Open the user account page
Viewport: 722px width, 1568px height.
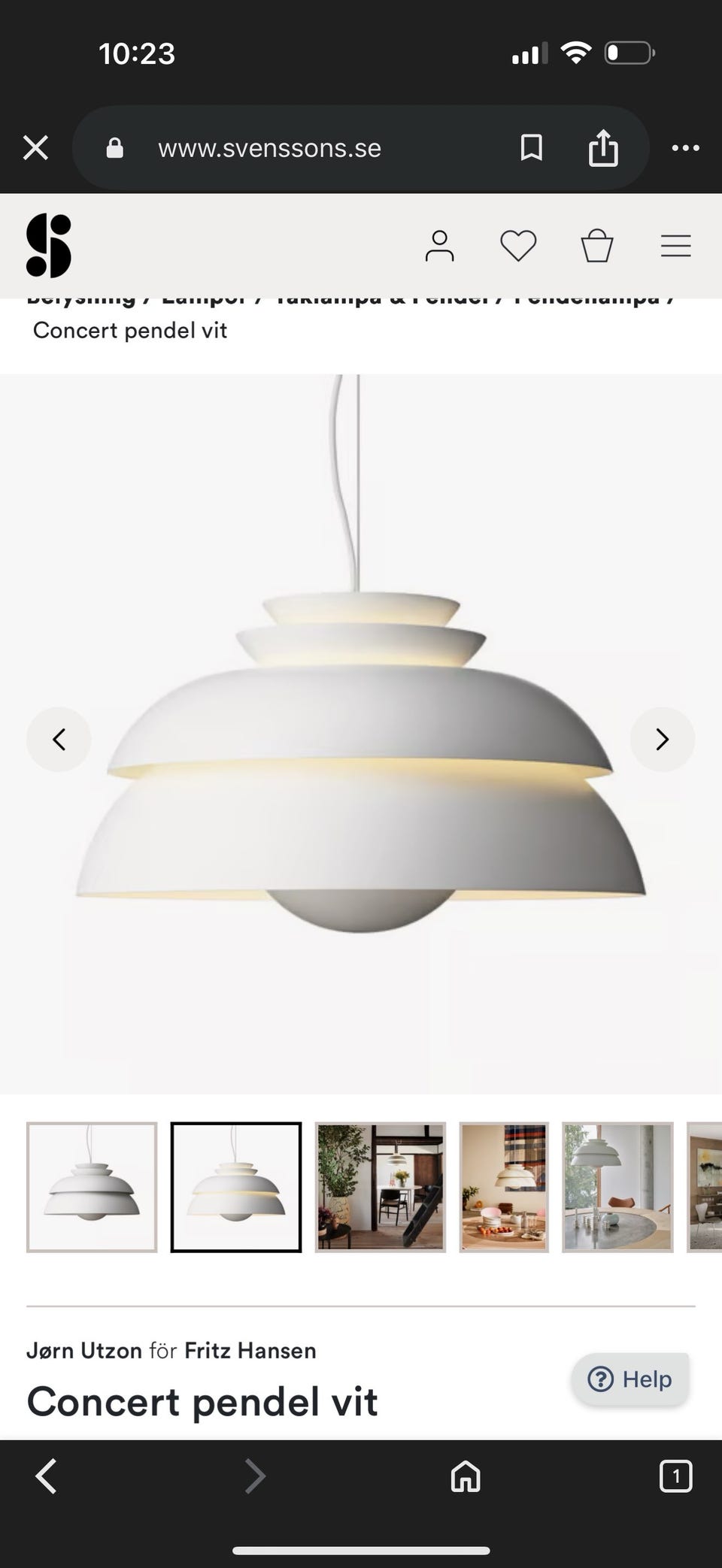click(x=439, y=246)
